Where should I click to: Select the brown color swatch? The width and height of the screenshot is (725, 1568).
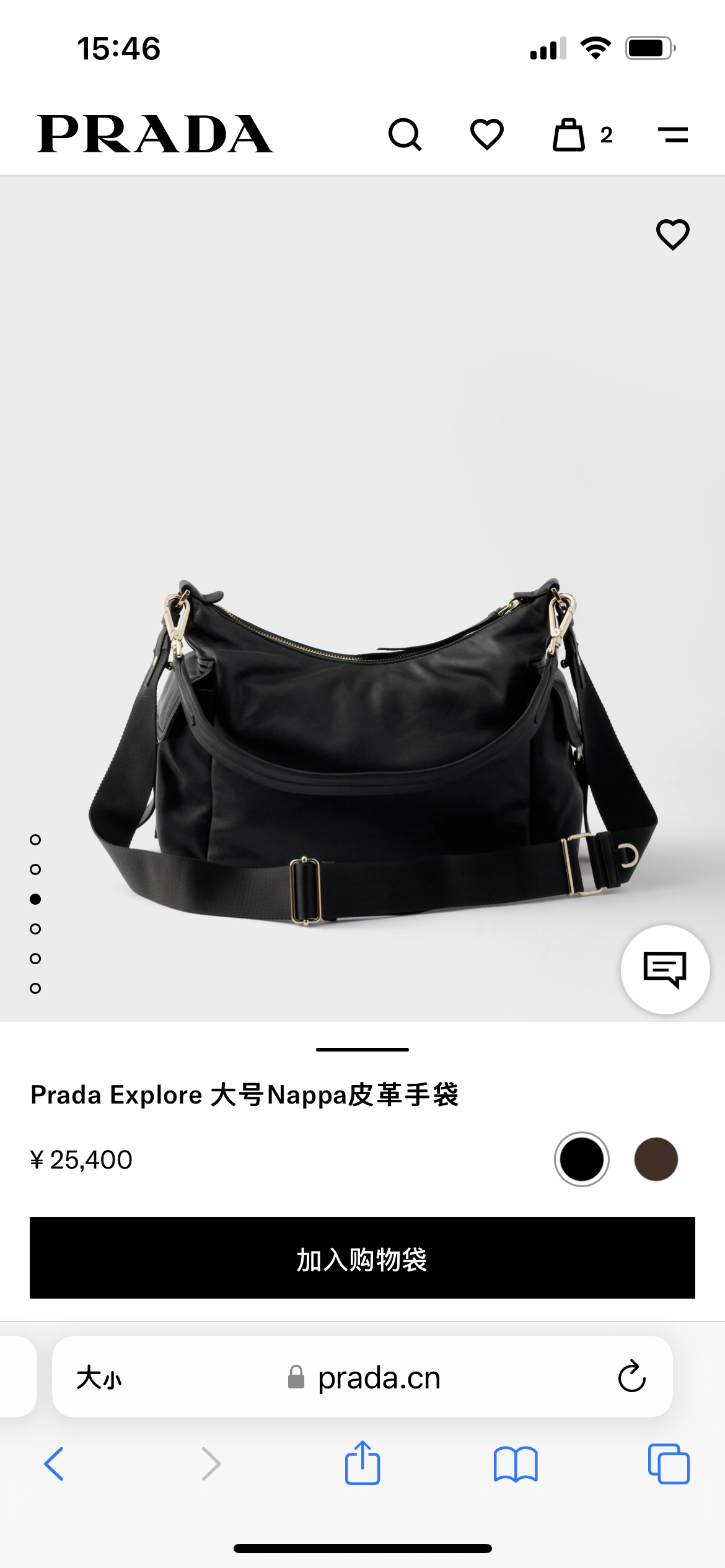656,1159
